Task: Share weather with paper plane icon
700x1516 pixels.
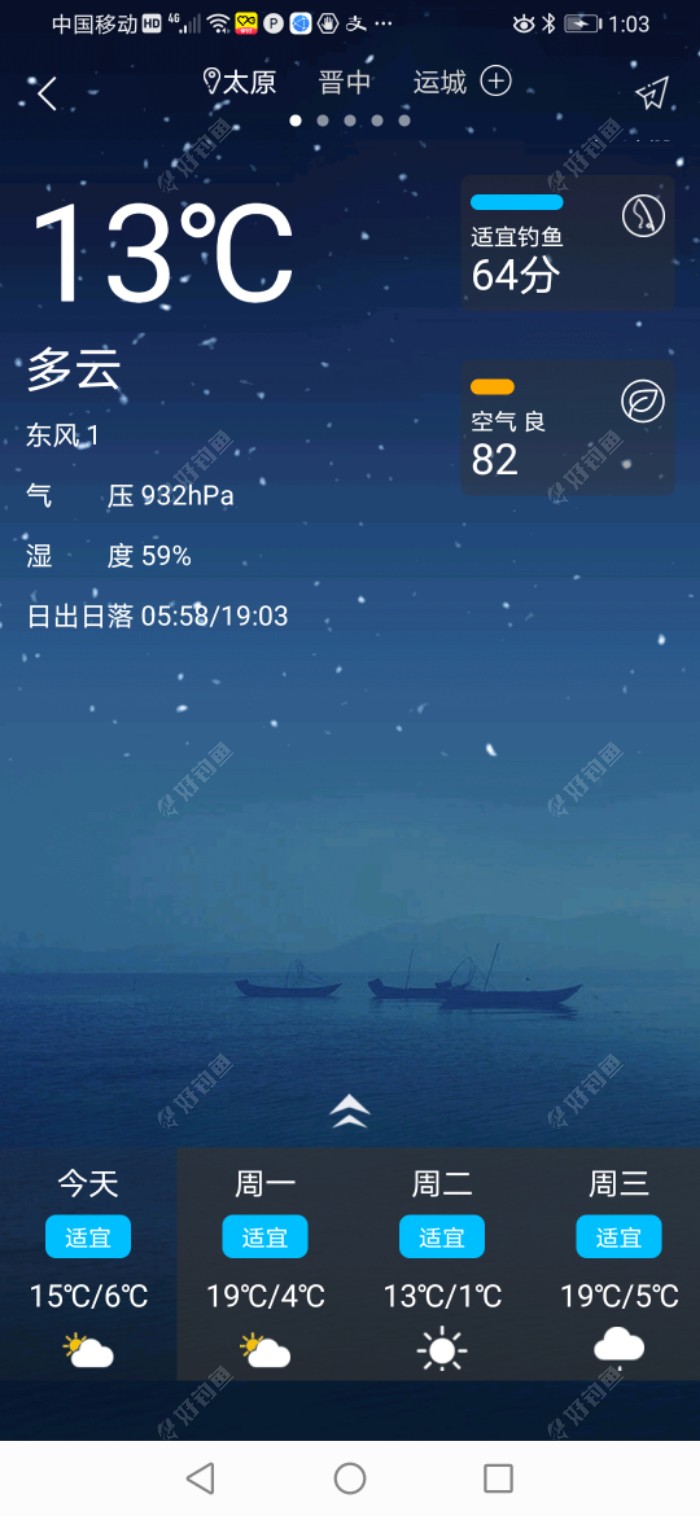Action: 651,93
